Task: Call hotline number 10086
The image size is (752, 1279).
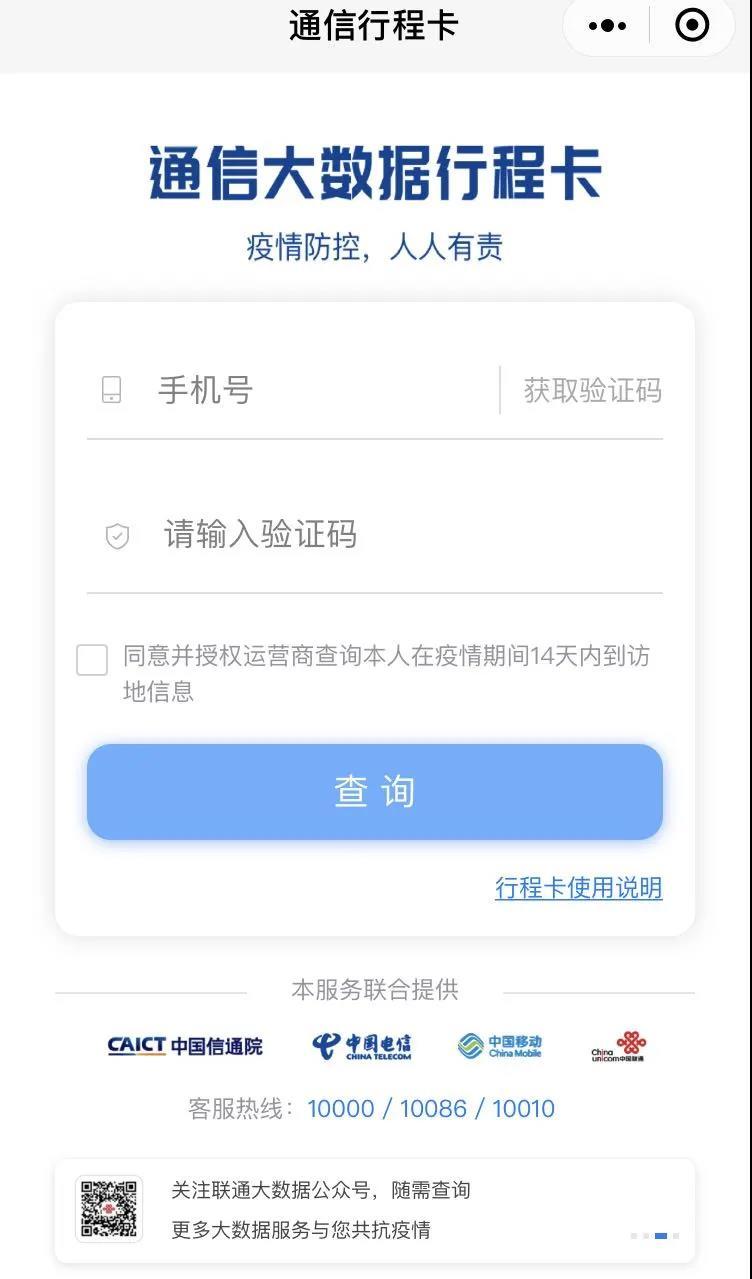Action: 433,1108
